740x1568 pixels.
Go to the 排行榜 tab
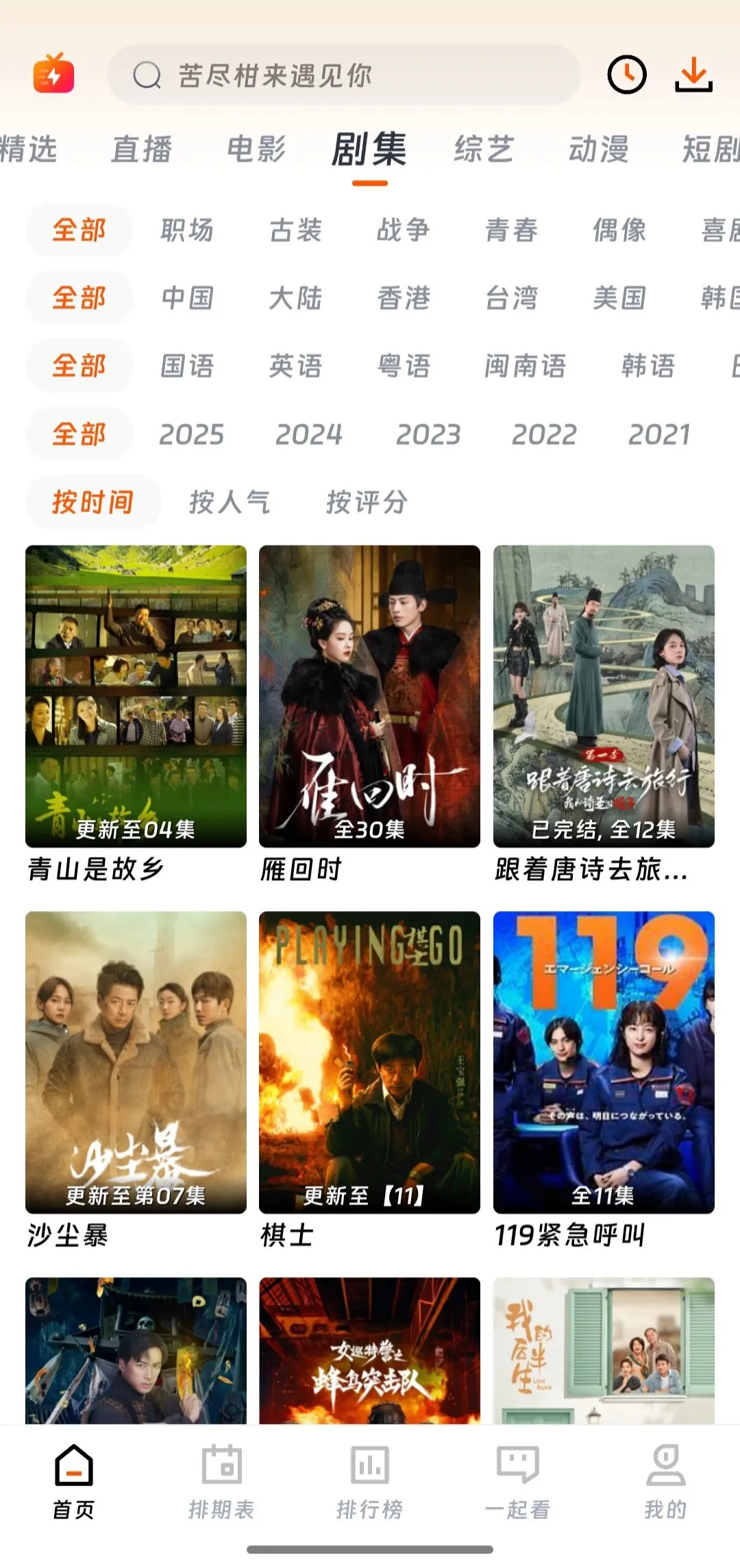369,1480
